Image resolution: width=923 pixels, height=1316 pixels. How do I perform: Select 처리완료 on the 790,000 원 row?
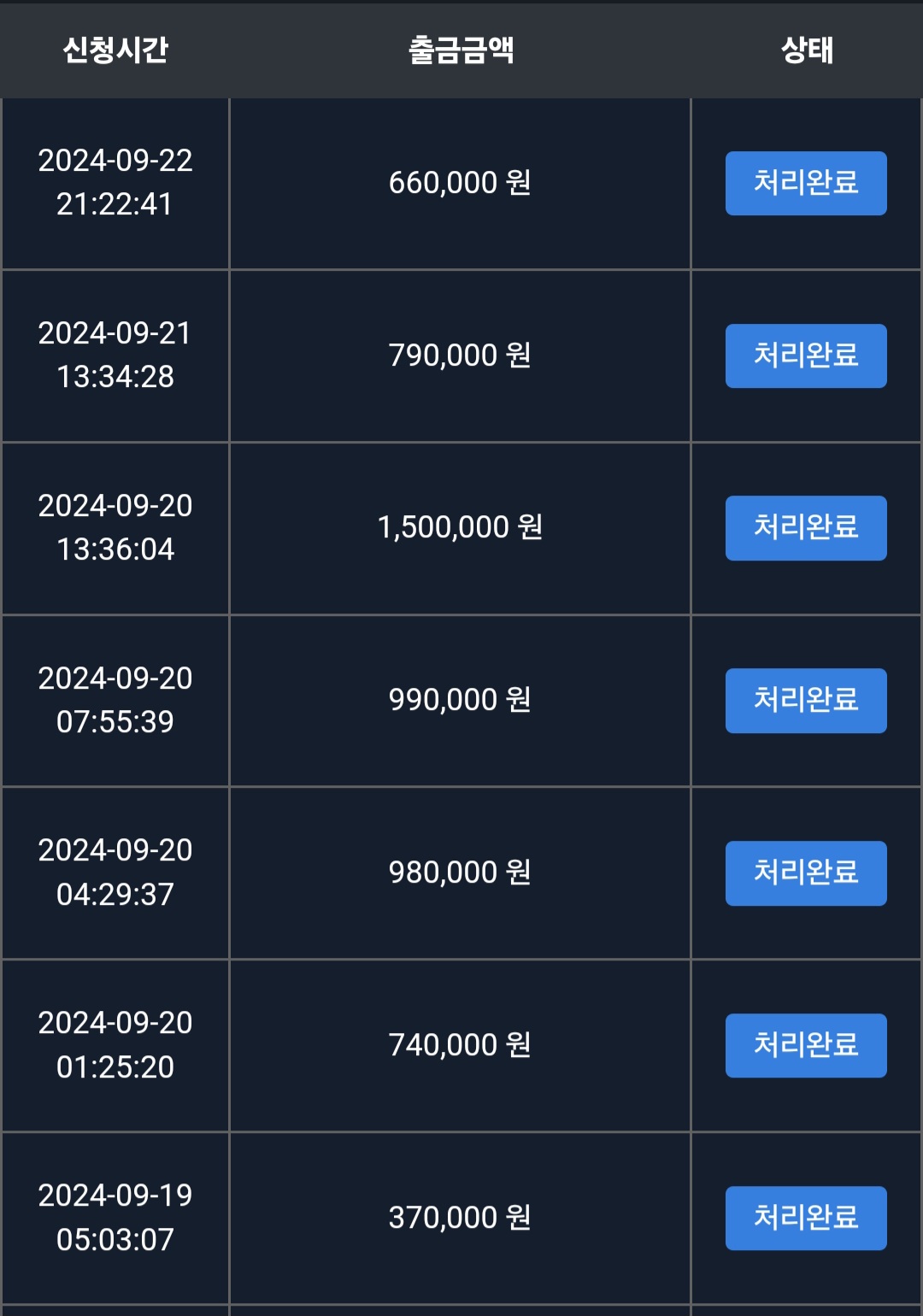805,355
